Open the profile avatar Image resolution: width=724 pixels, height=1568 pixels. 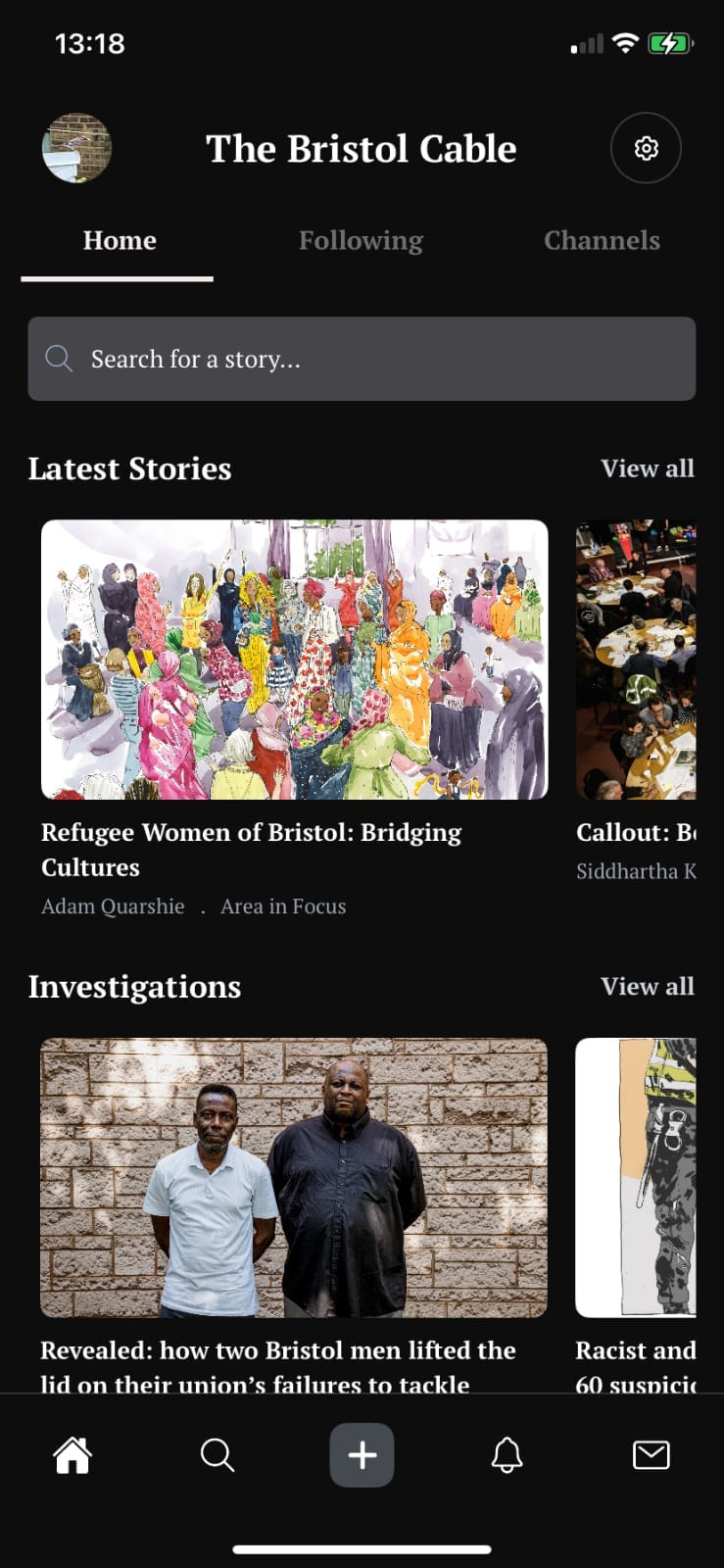[x=76, y=149]
